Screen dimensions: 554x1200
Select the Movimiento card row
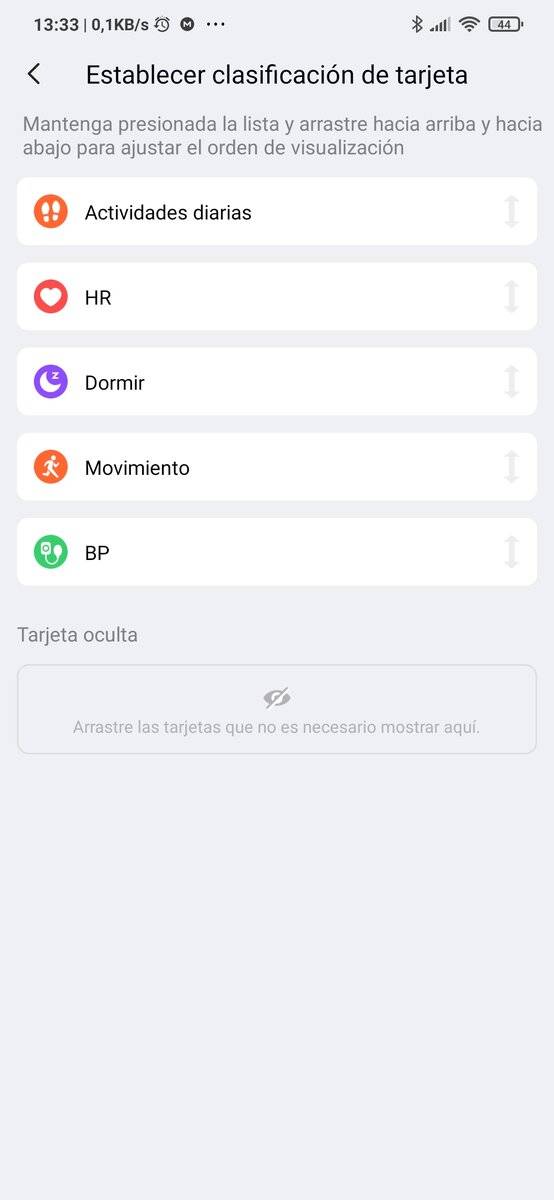coord(277,466)
